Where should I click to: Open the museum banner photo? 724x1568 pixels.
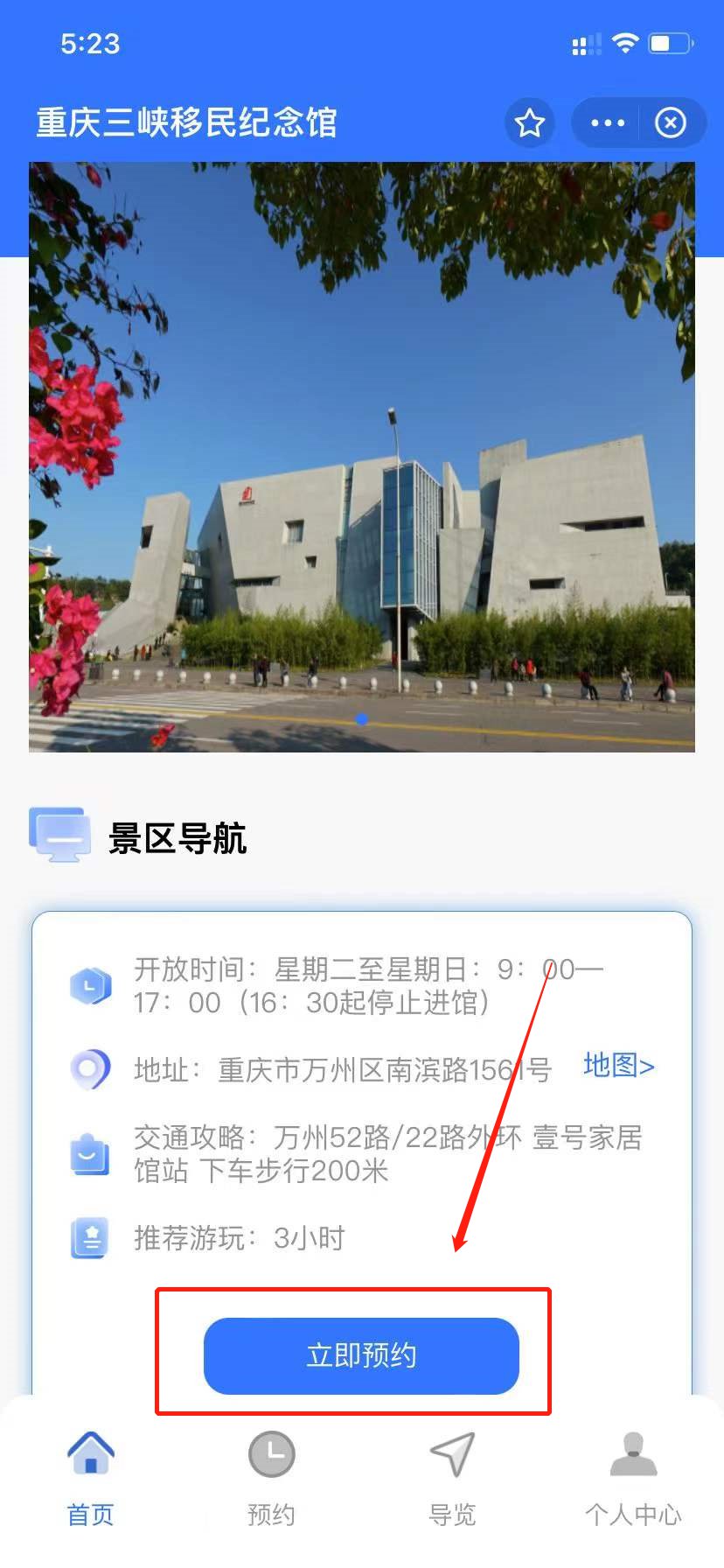point(362,457)
